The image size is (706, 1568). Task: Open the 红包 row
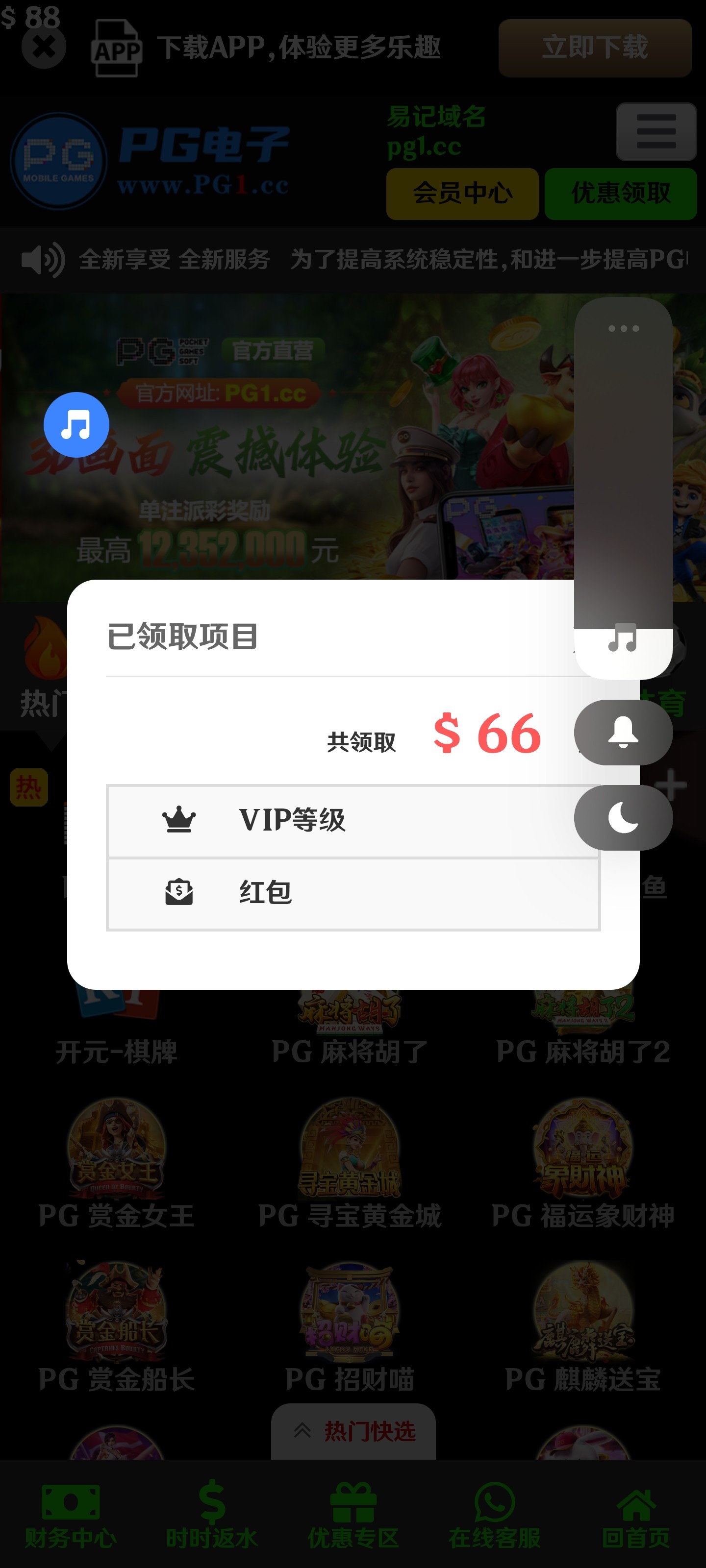(353, 893)
